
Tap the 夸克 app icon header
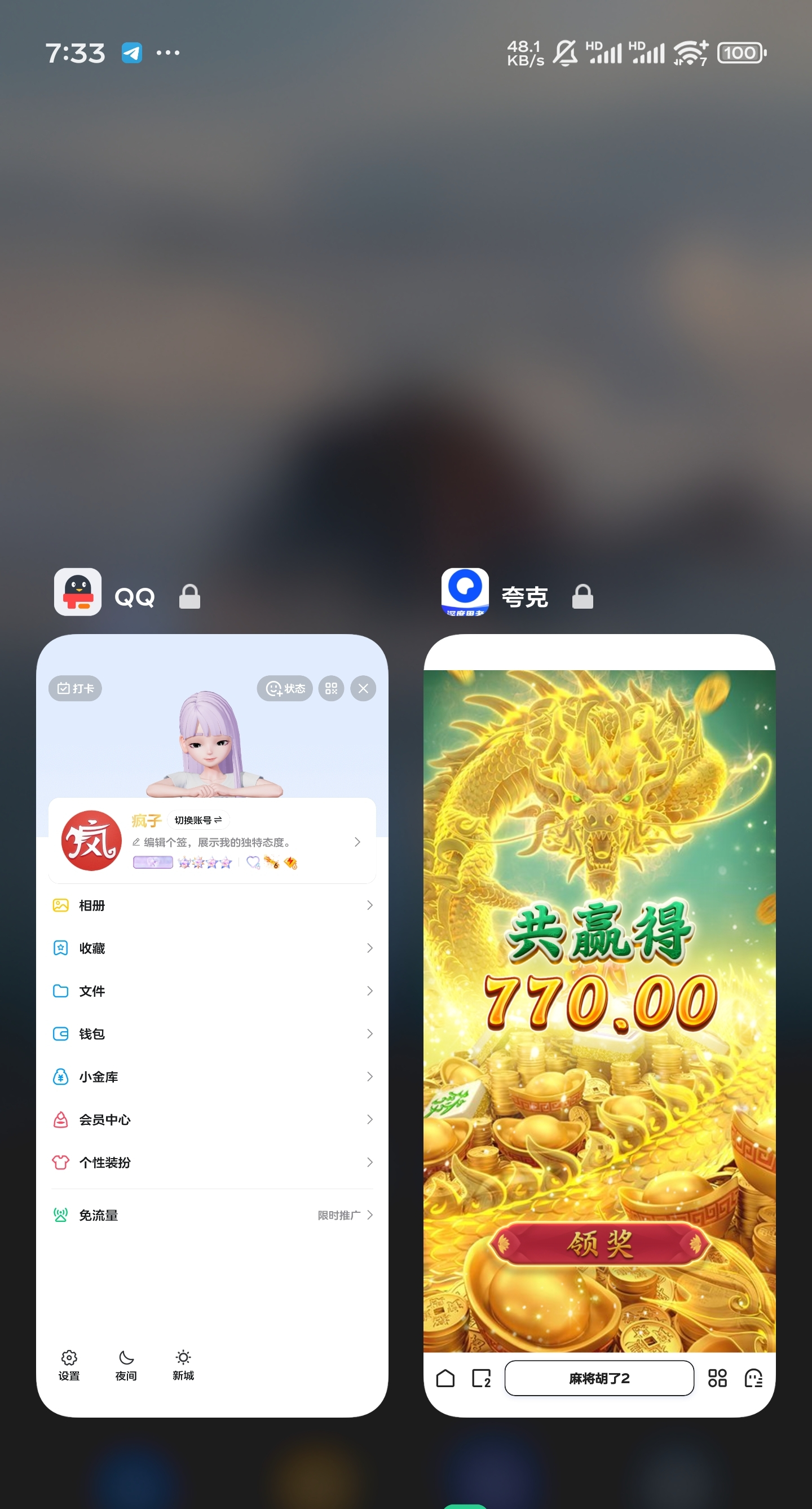465,592
